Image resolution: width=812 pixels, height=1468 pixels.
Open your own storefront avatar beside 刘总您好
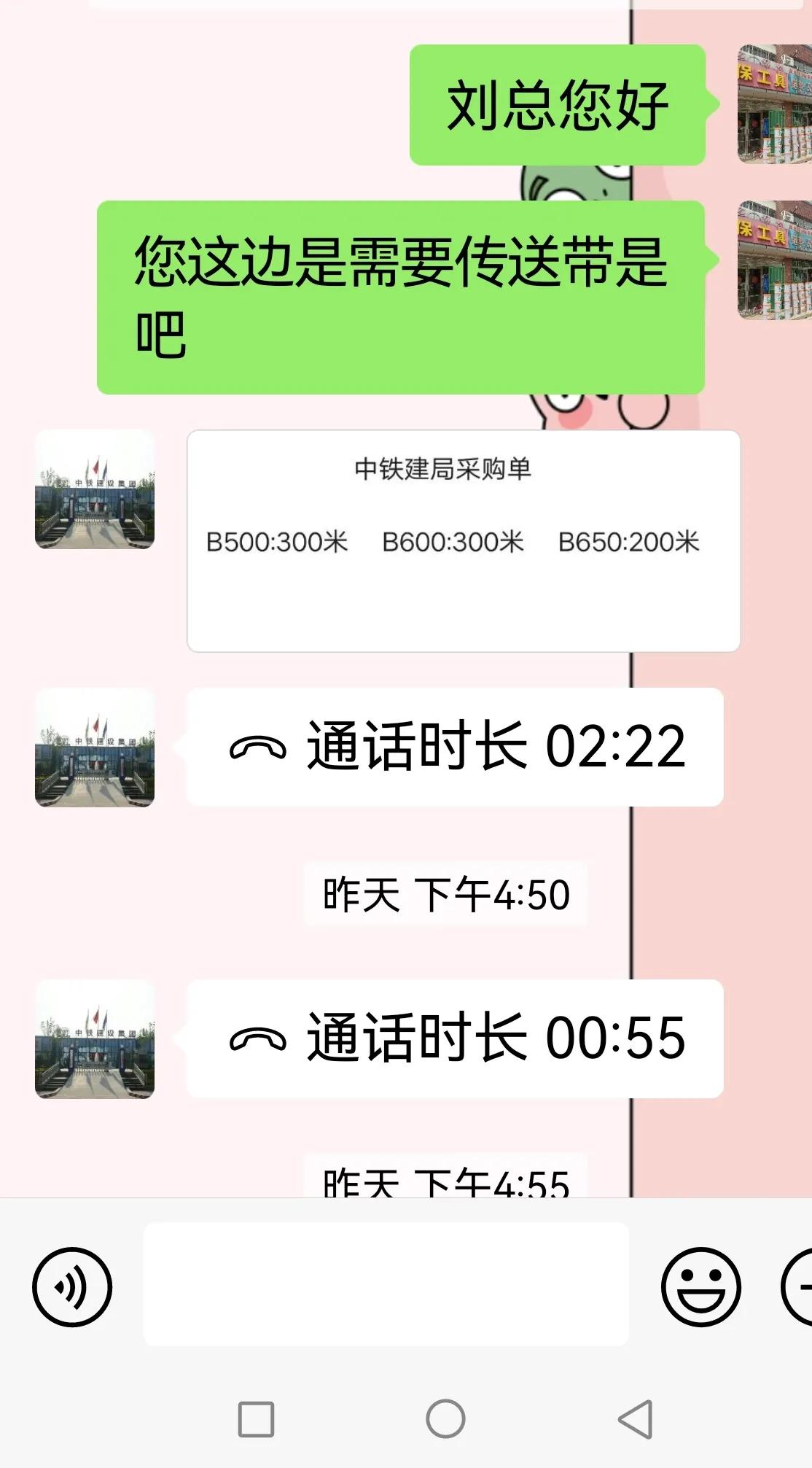point(773,102)
